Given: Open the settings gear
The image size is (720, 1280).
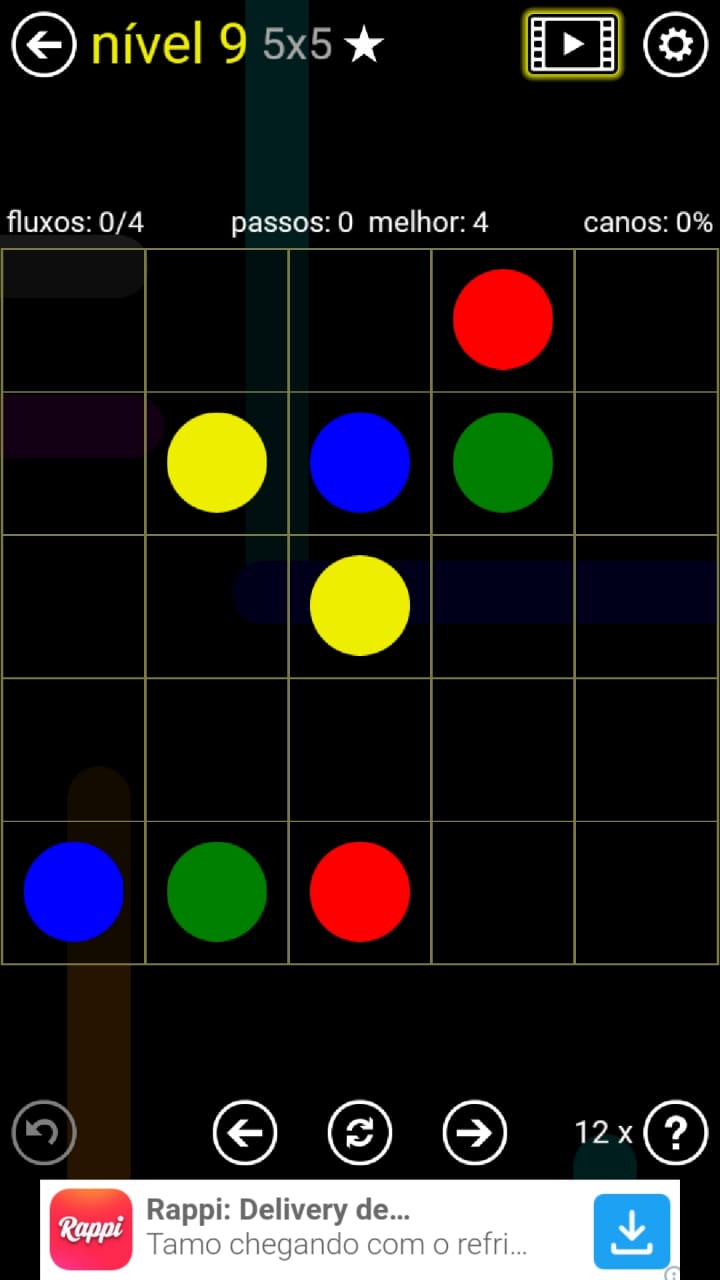Looking at the screenshot, I should pos(675,45).
